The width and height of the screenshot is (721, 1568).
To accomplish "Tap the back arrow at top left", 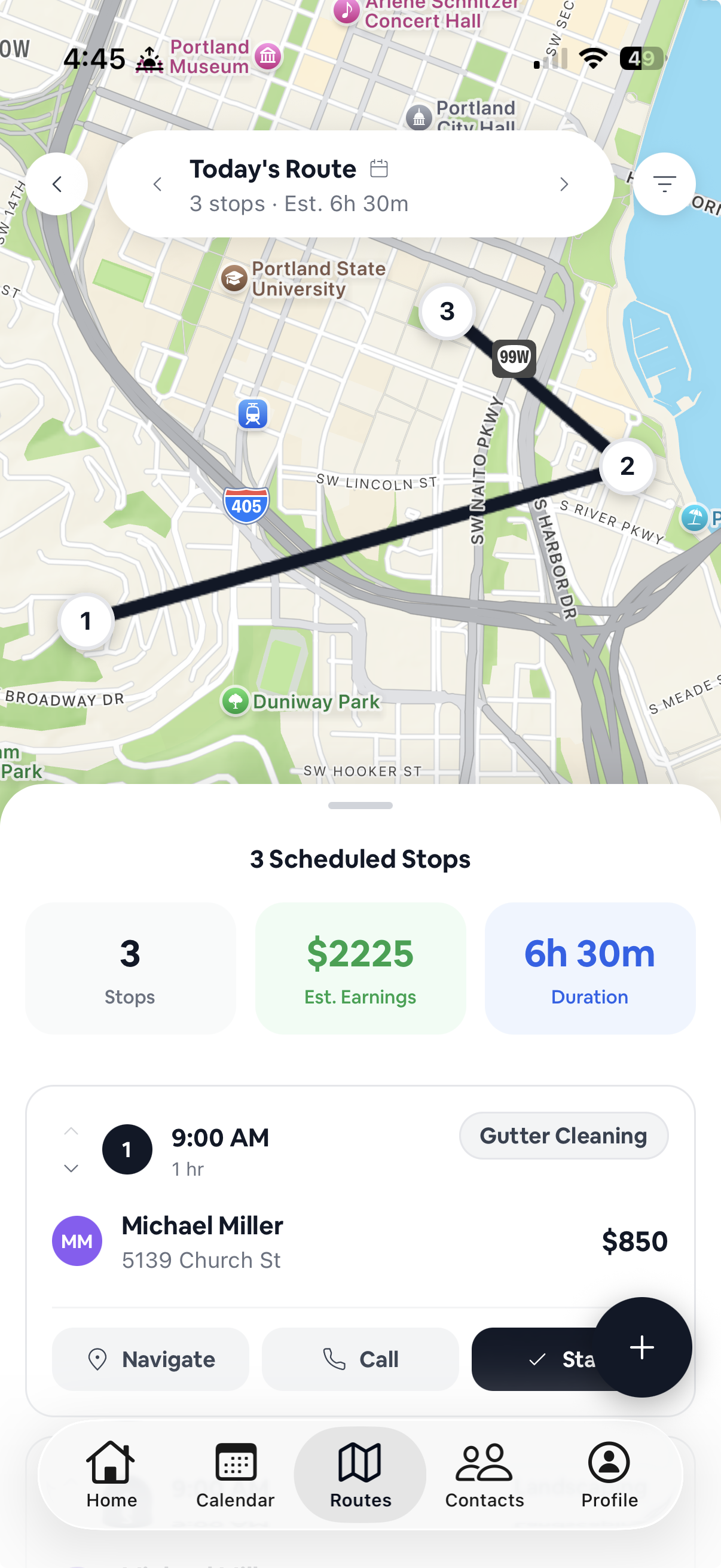I will (57, 183).
